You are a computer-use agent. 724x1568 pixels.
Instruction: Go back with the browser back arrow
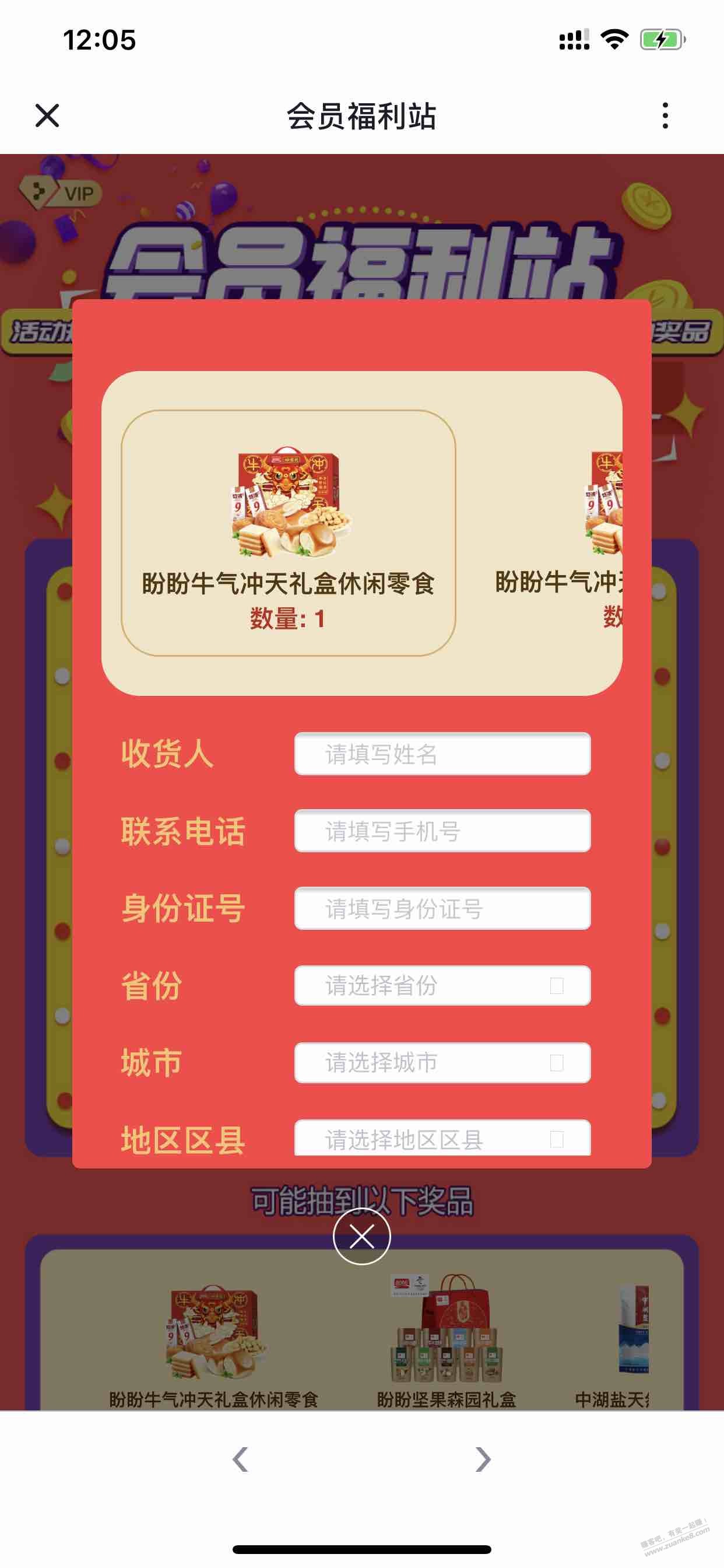241,1459
